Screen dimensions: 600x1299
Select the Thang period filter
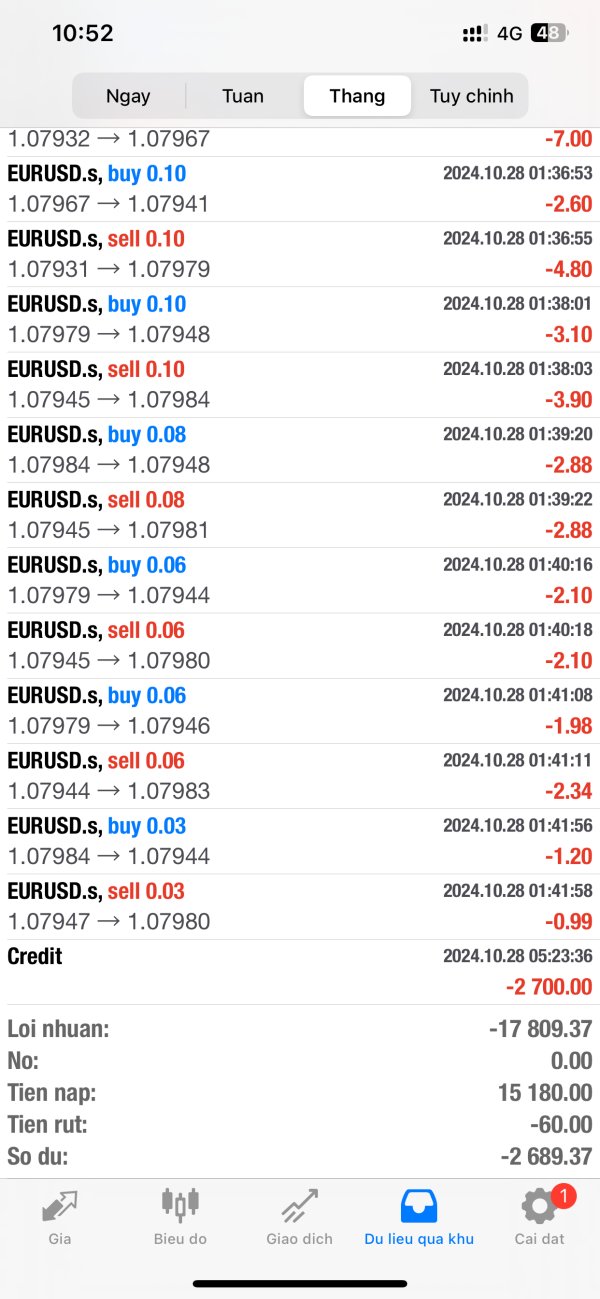pyautogui.click(x=357, y=96)
